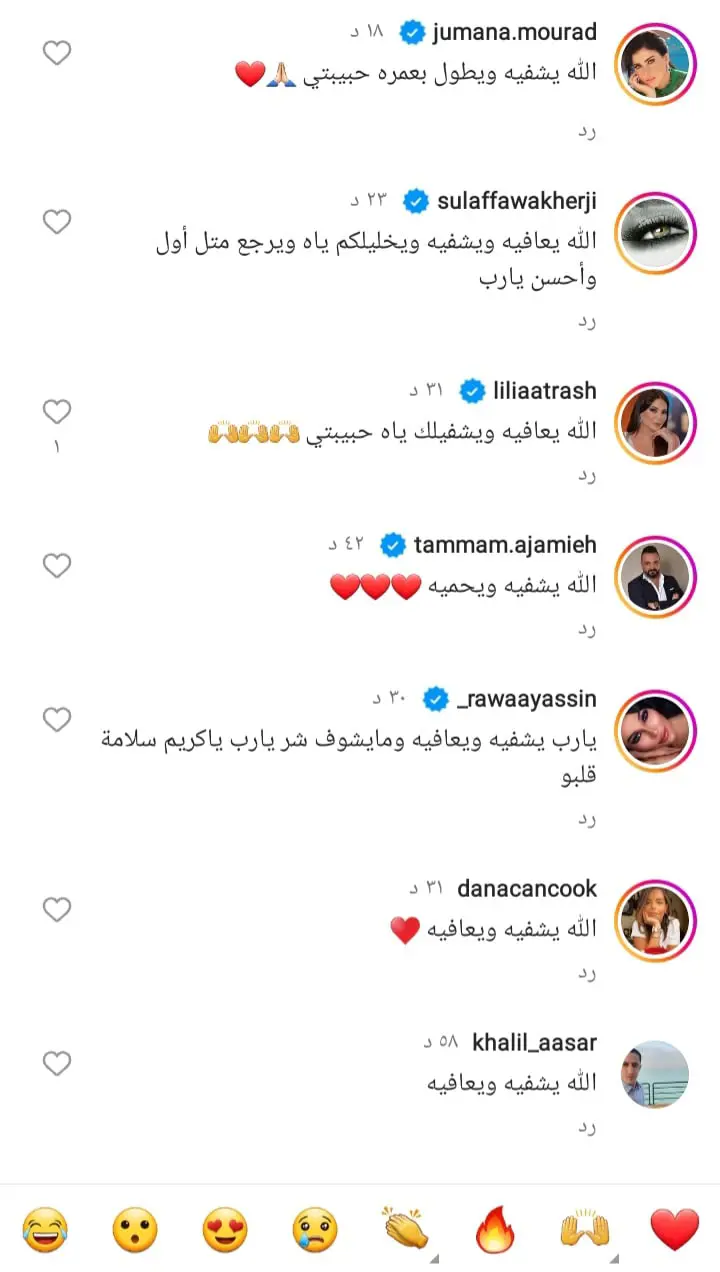Like jumana.mourad's comment
The image size is (720, 1272).
(57, 53)
